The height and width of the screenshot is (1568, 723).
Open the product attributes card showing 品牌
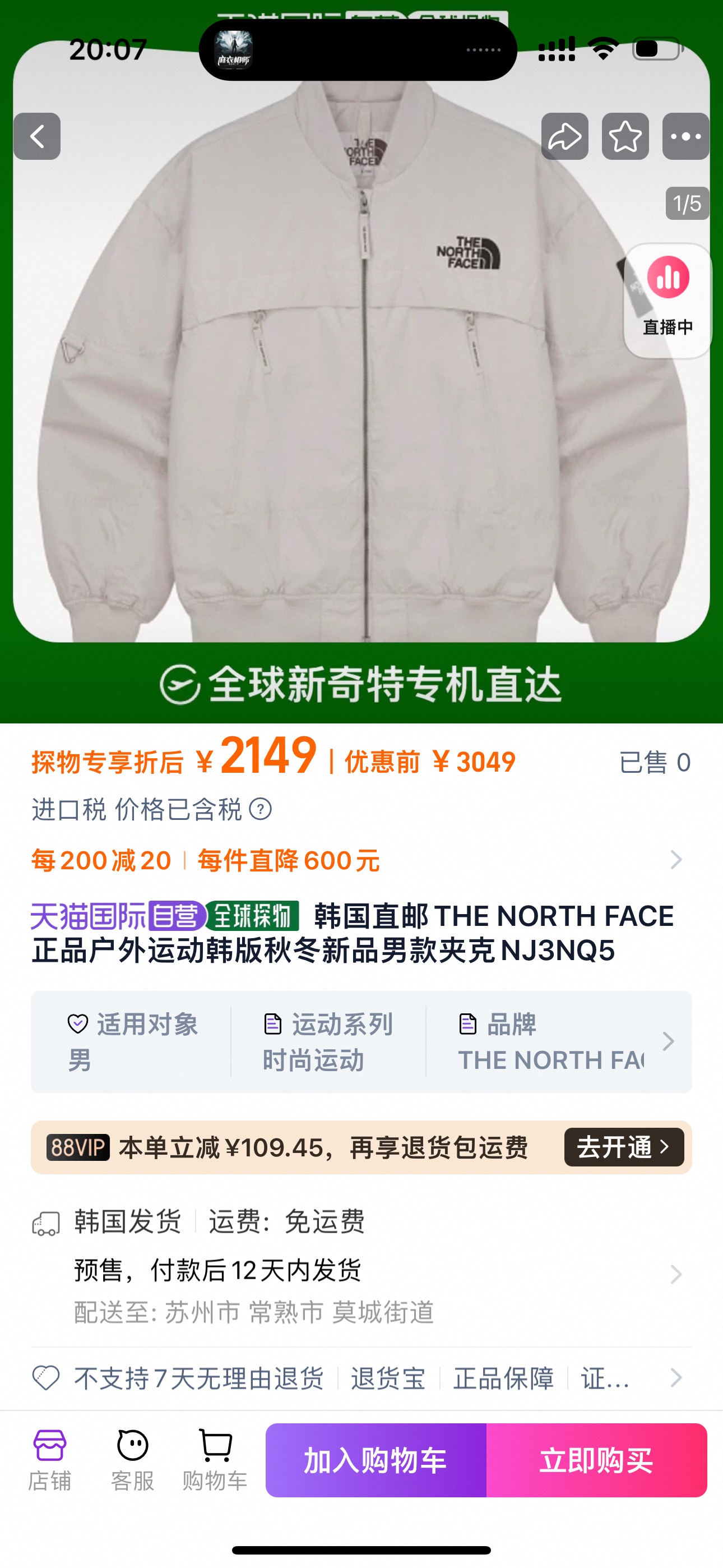[361, 1041]
